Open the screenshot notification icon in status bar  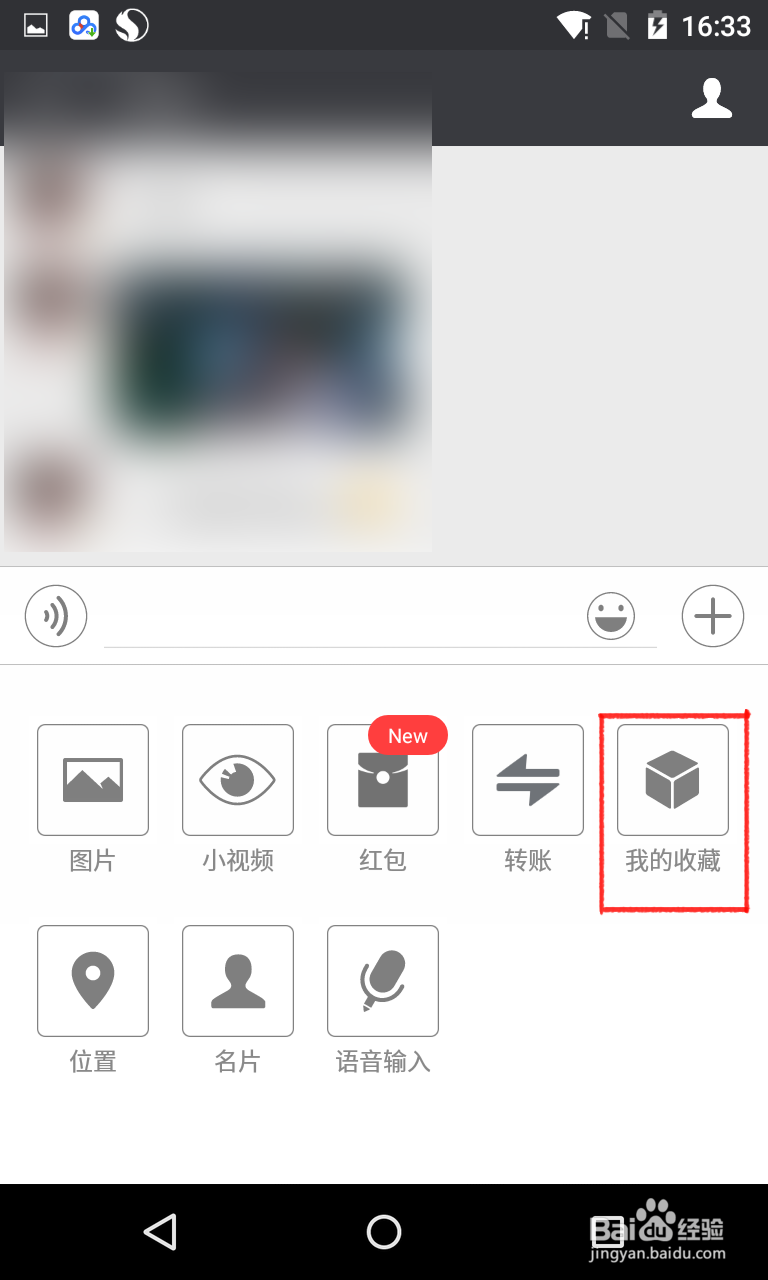pos(33,25)
